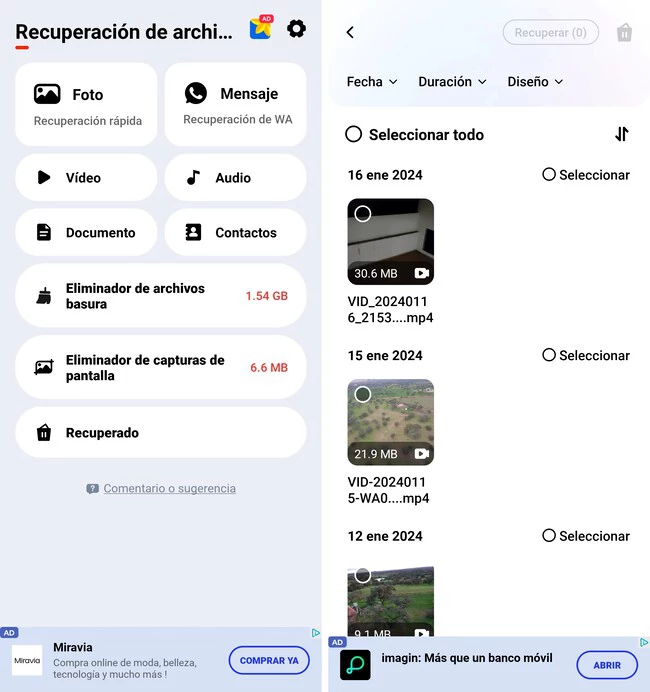Open Mensaje WhatsApp recovery
This screenshot has width=650, height=692.
click(235, 105)
